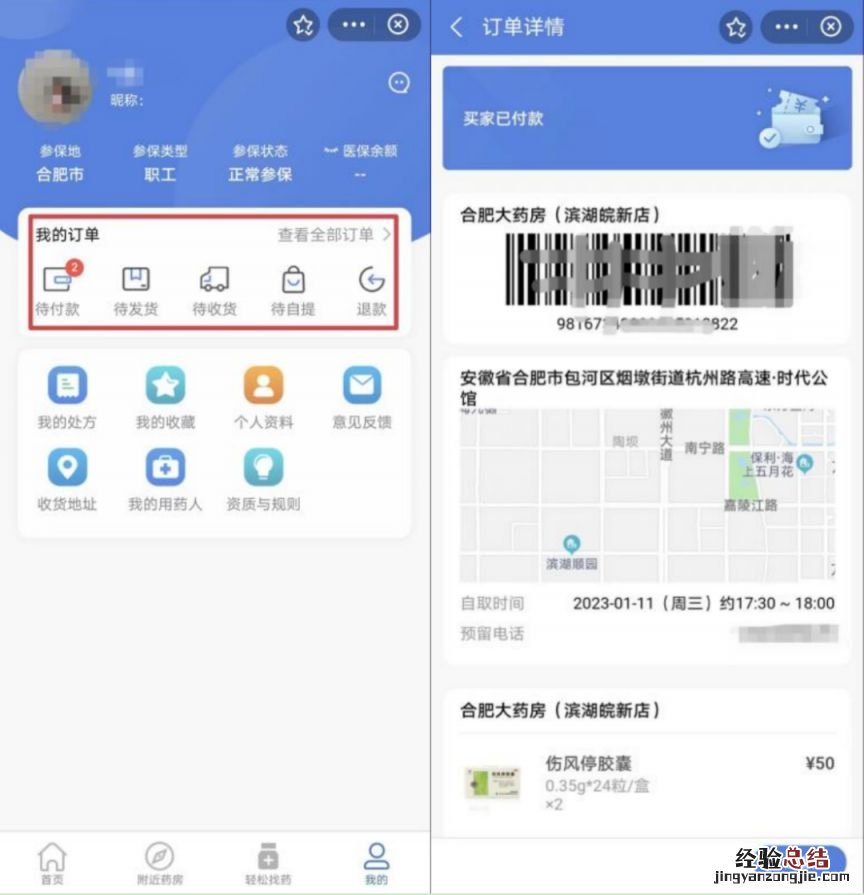Go back from the 订单详情 page

[x=457, y=27]
